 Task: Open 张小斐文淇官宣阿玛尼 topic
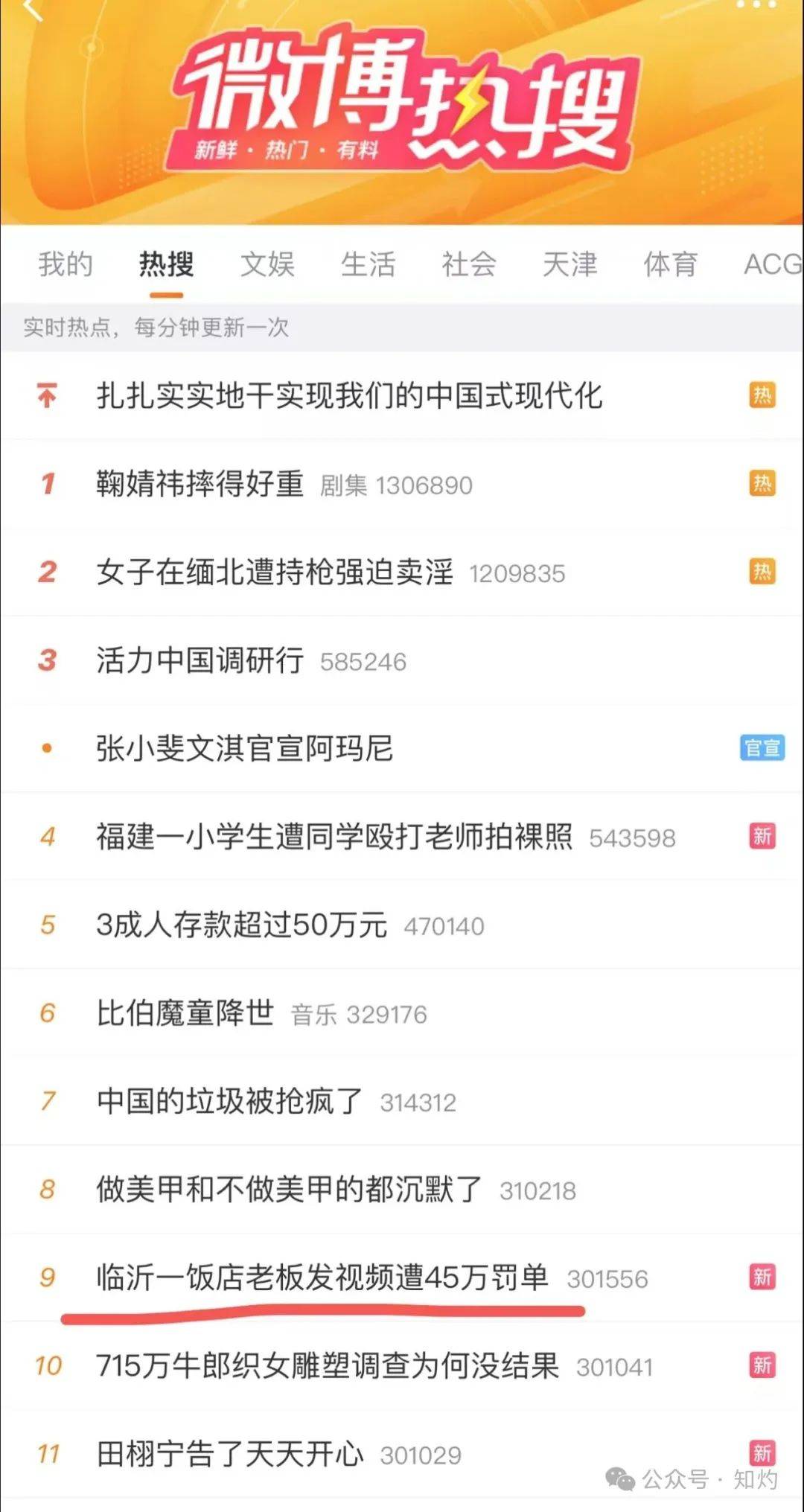point(244,748)
